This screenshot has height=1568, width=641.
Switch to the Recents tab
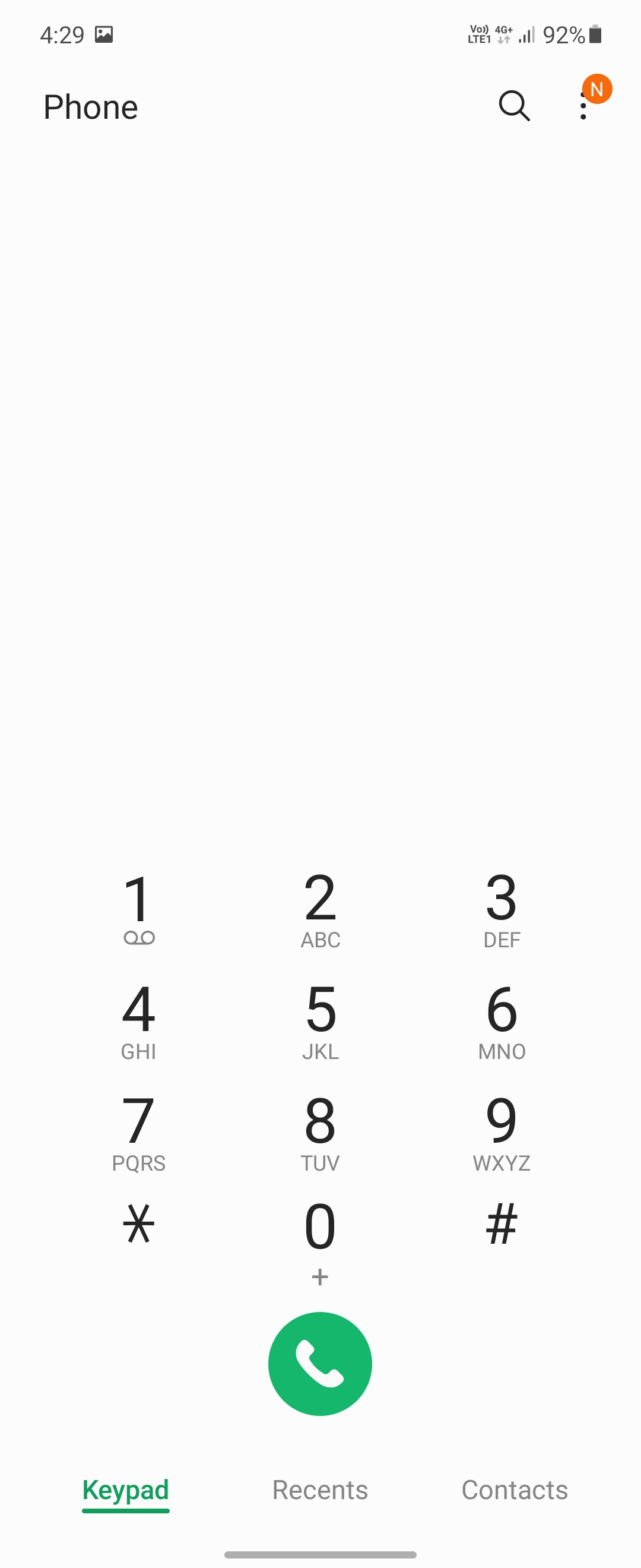[320, 1490]
